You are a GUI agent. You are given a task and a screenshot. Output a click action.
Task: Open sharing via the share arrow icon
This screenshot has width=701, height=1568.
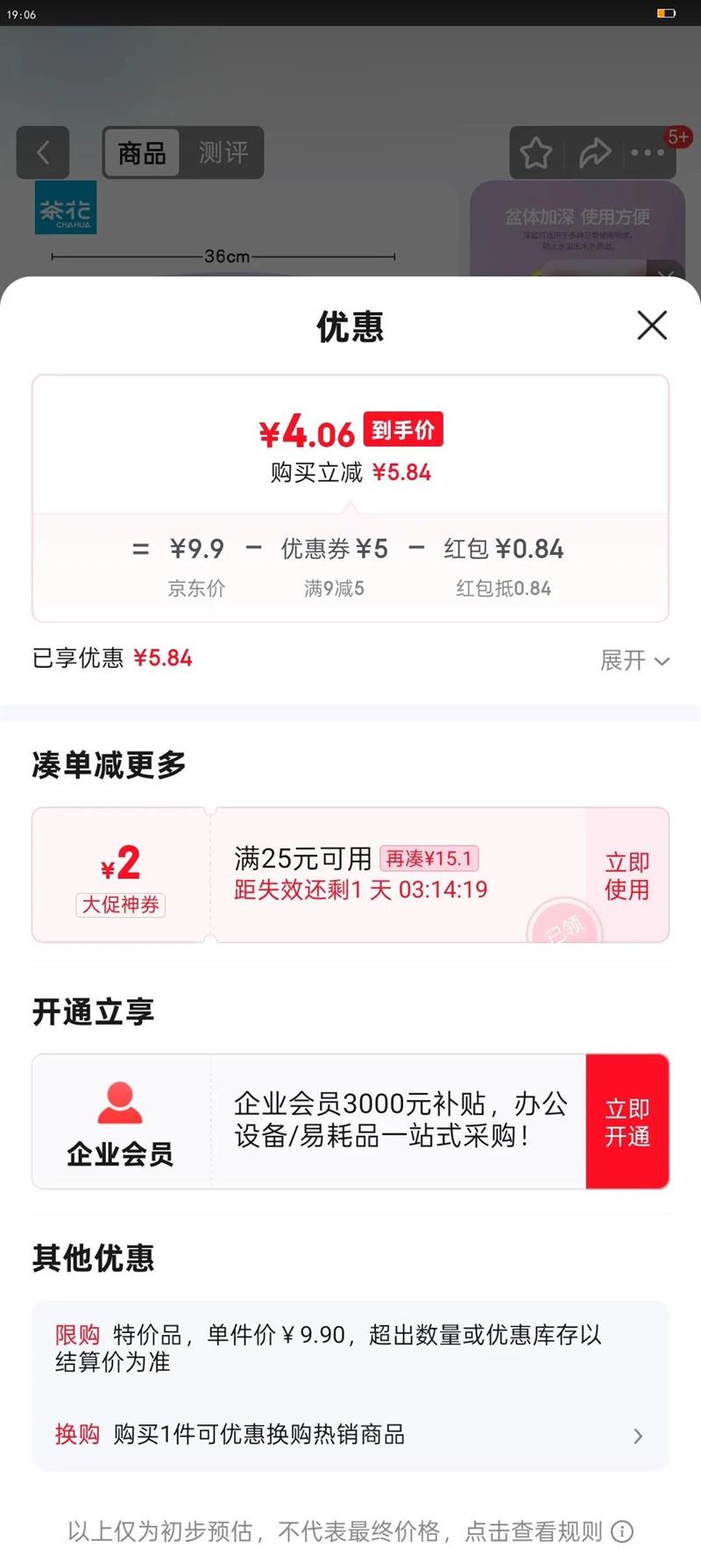595,153
